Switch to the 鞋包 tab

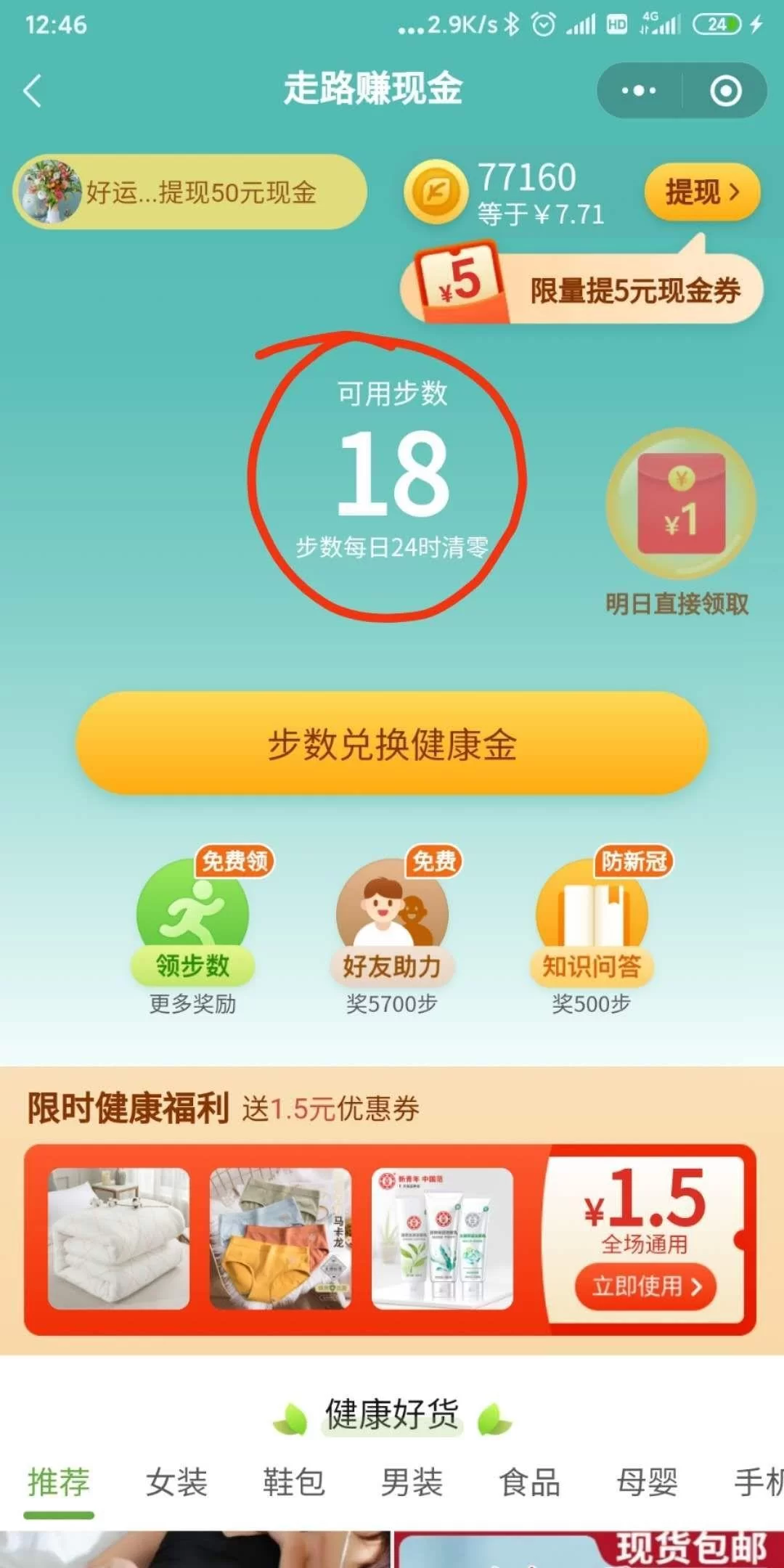[294, 1482]
